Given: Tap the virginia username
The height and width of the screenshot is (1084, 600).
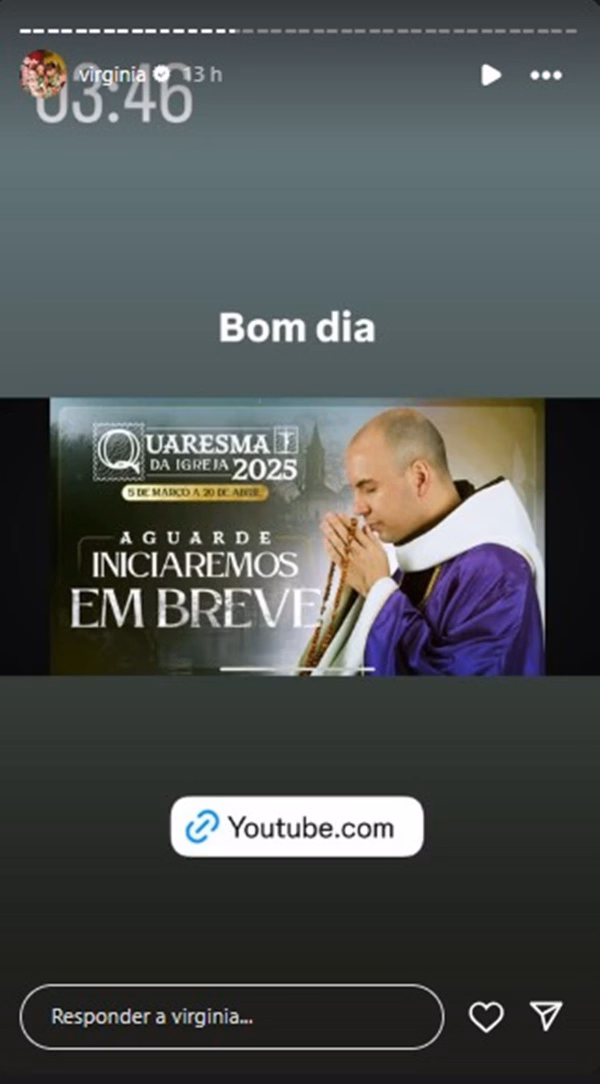Looking at the screenshot, I should coord(112,74).
